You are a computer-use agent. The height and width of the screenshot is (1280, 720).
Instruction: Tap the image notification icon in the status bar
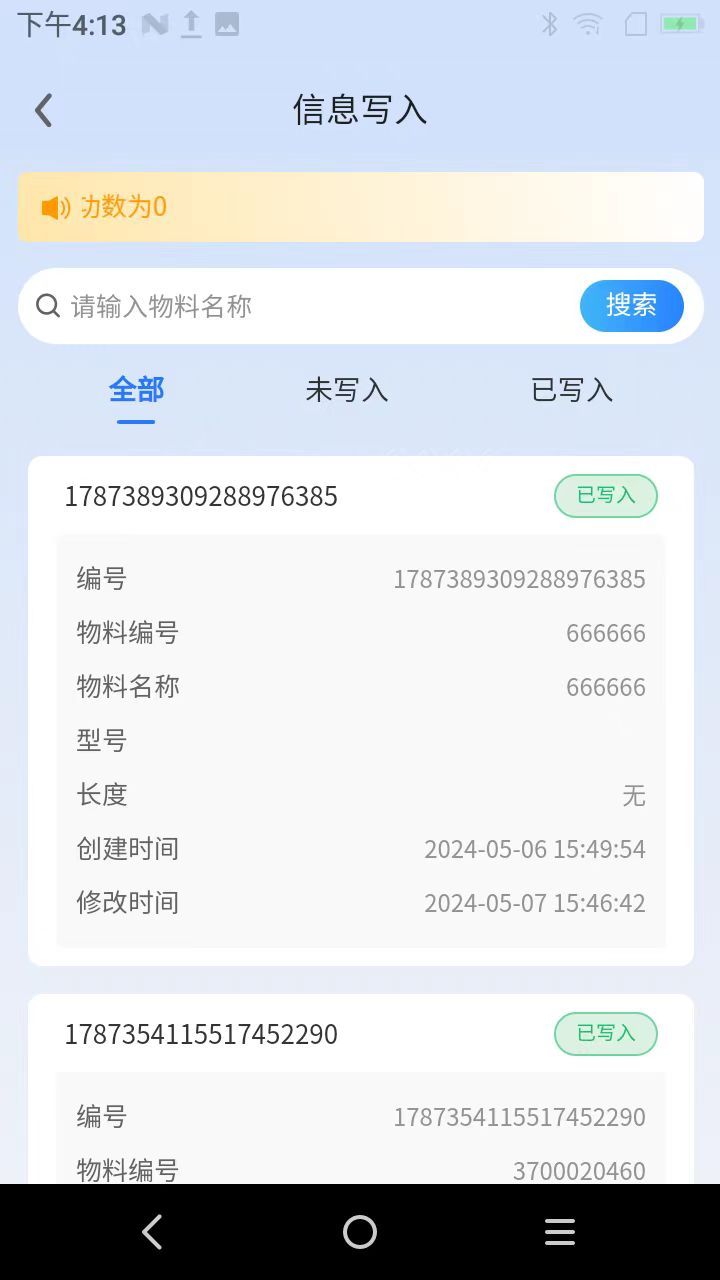[226, 24]
